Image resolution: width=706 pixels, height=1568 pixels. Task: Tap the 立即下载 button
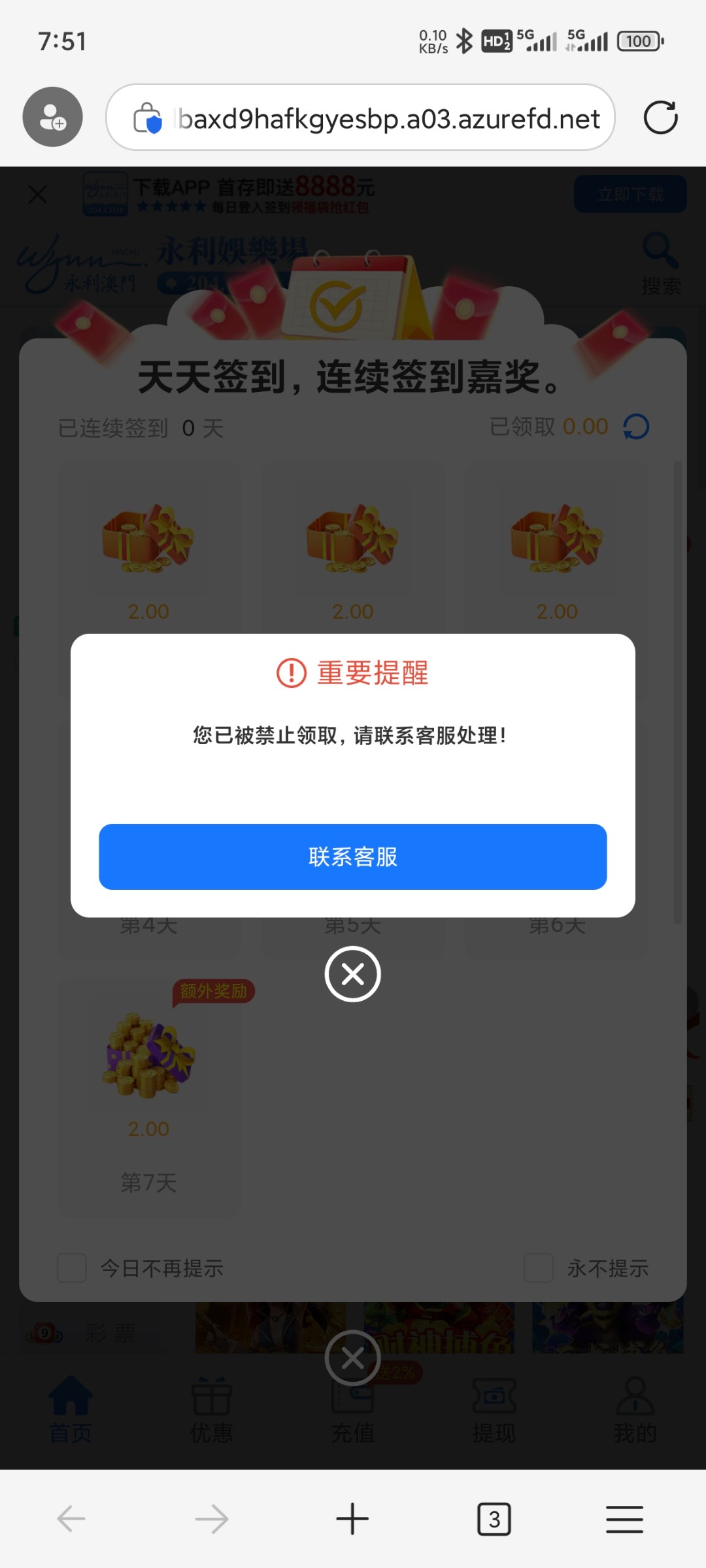(x=630, y=194)
